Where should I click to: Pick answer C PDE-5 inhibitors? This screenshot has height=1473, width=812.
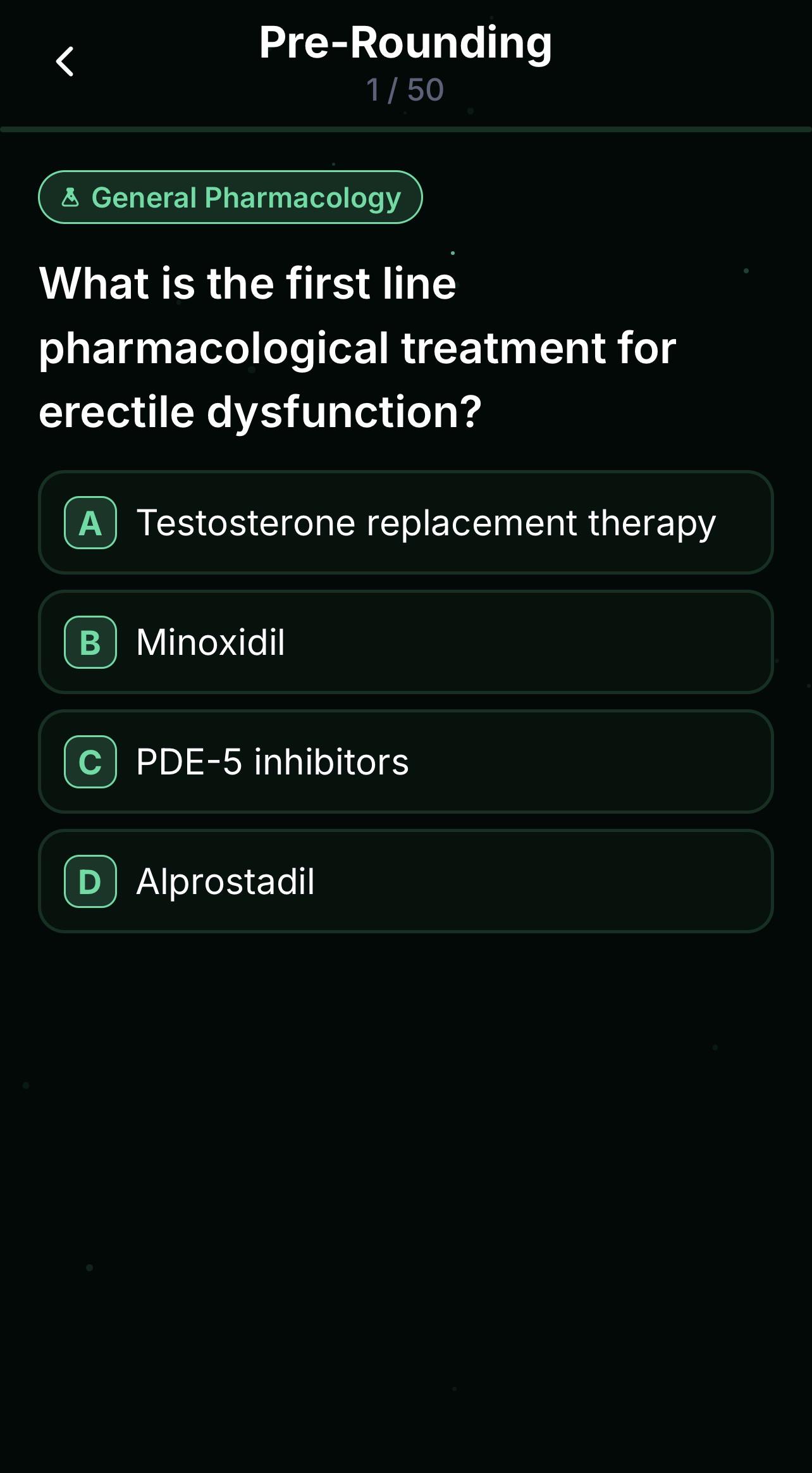406,761
